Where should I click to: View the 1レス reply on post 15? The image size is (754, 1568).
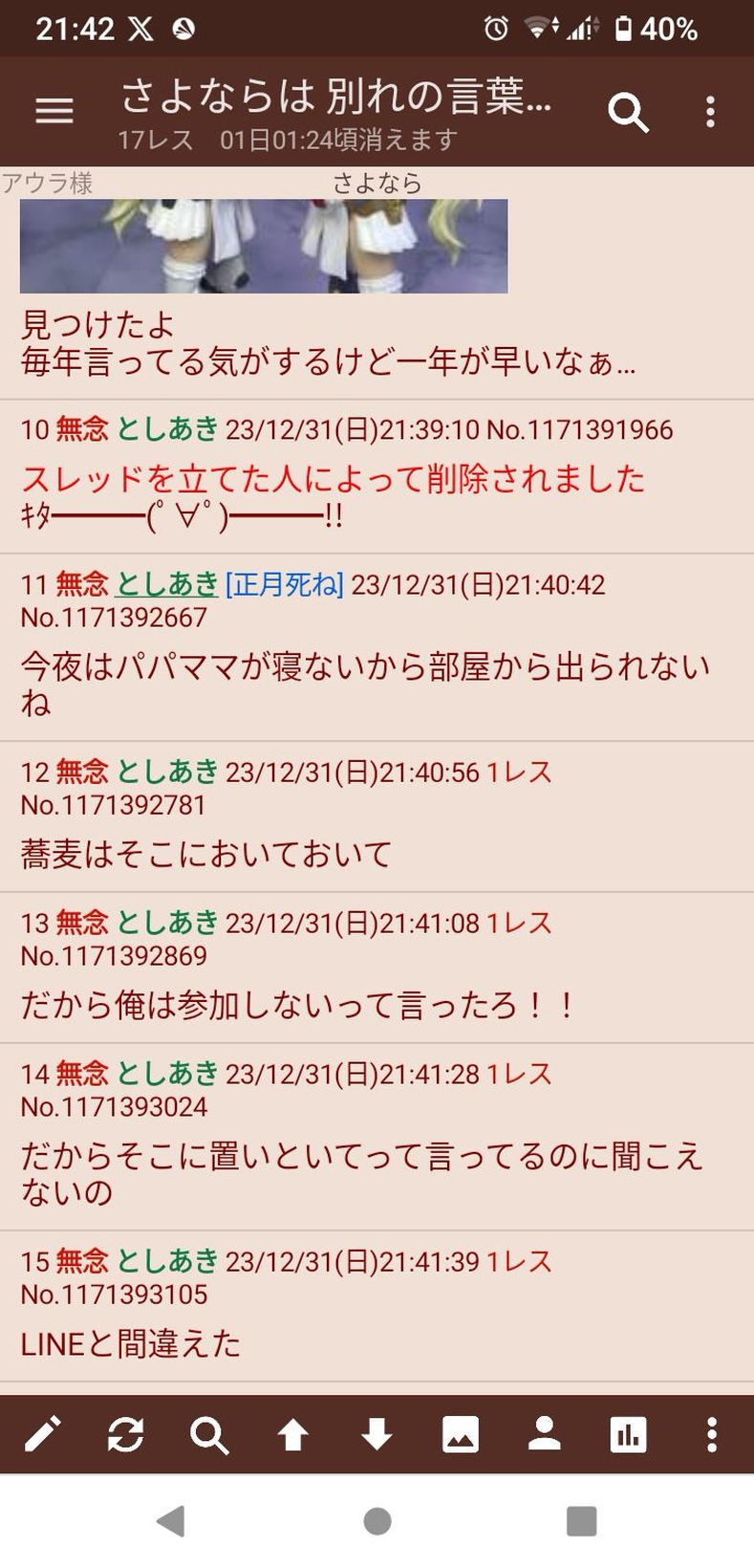pyautogui.click(x=519, y=1262)
